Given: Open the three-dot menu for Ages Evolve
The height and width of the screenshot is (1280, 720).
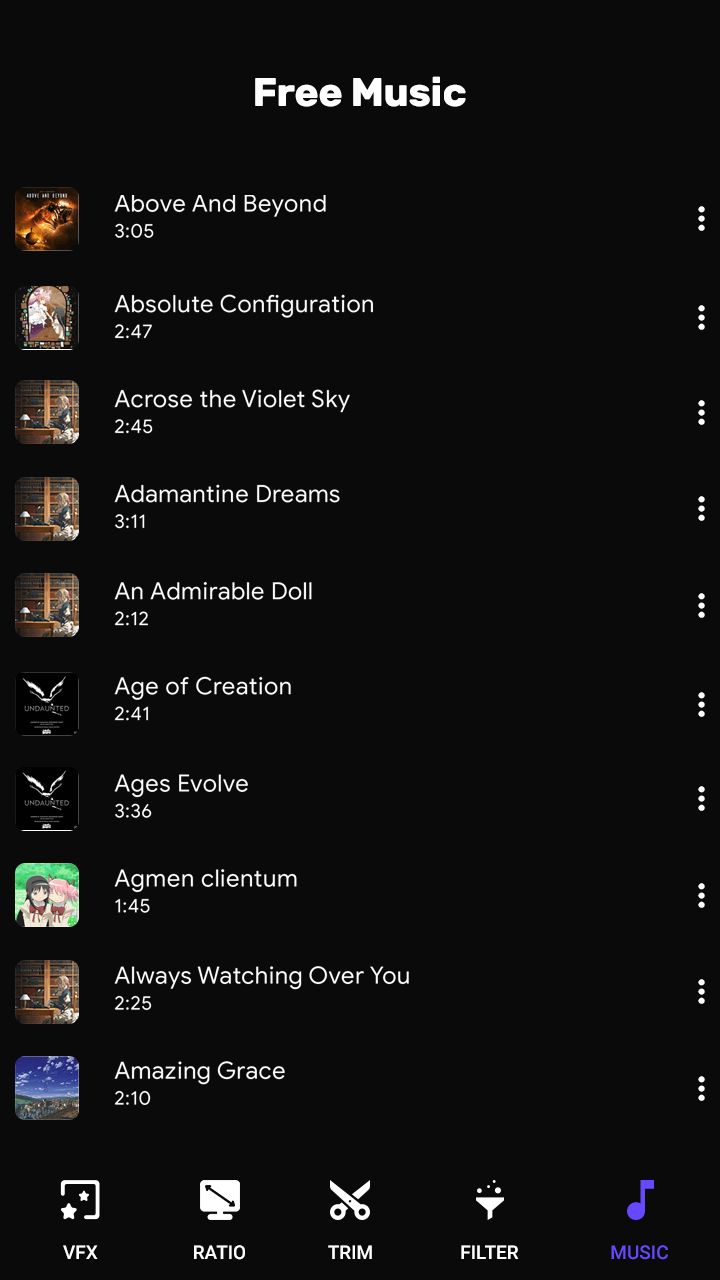Looking at the screenshot, I should coord(701,798).
